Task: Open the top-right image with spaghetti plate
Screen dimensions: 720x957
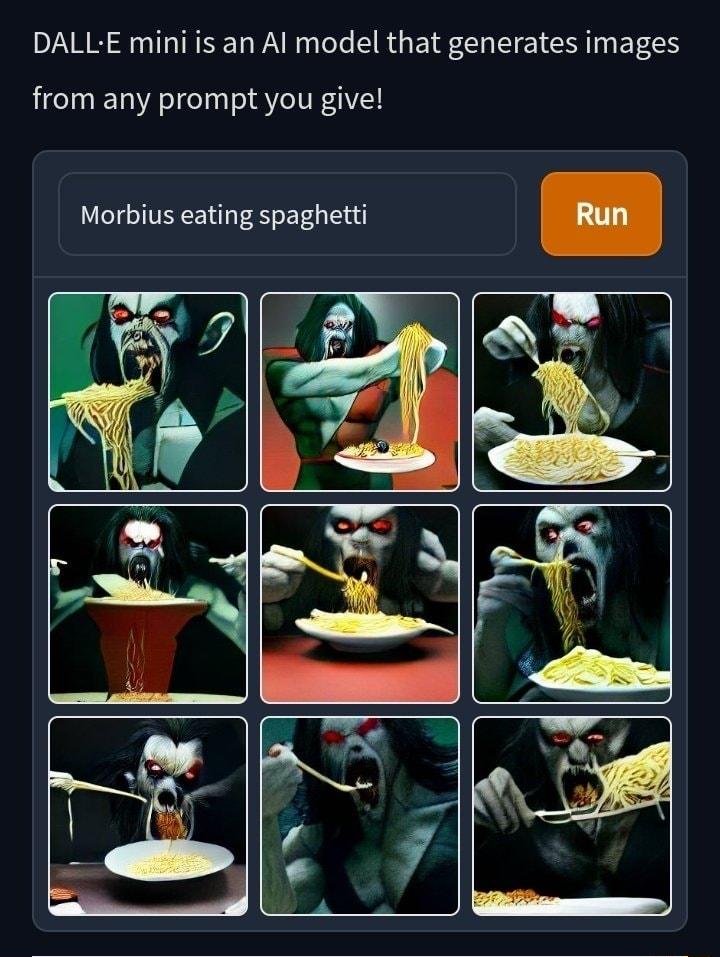Action: [572, 392]
